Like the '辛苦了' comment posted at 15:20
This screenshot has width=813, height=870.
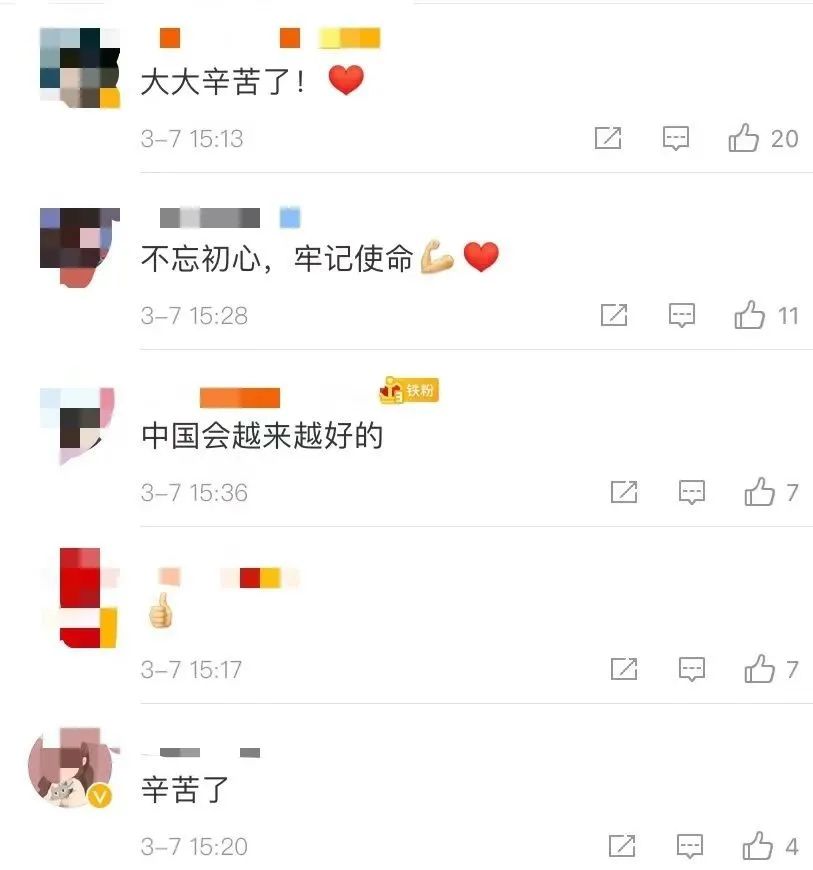point(757,846)
